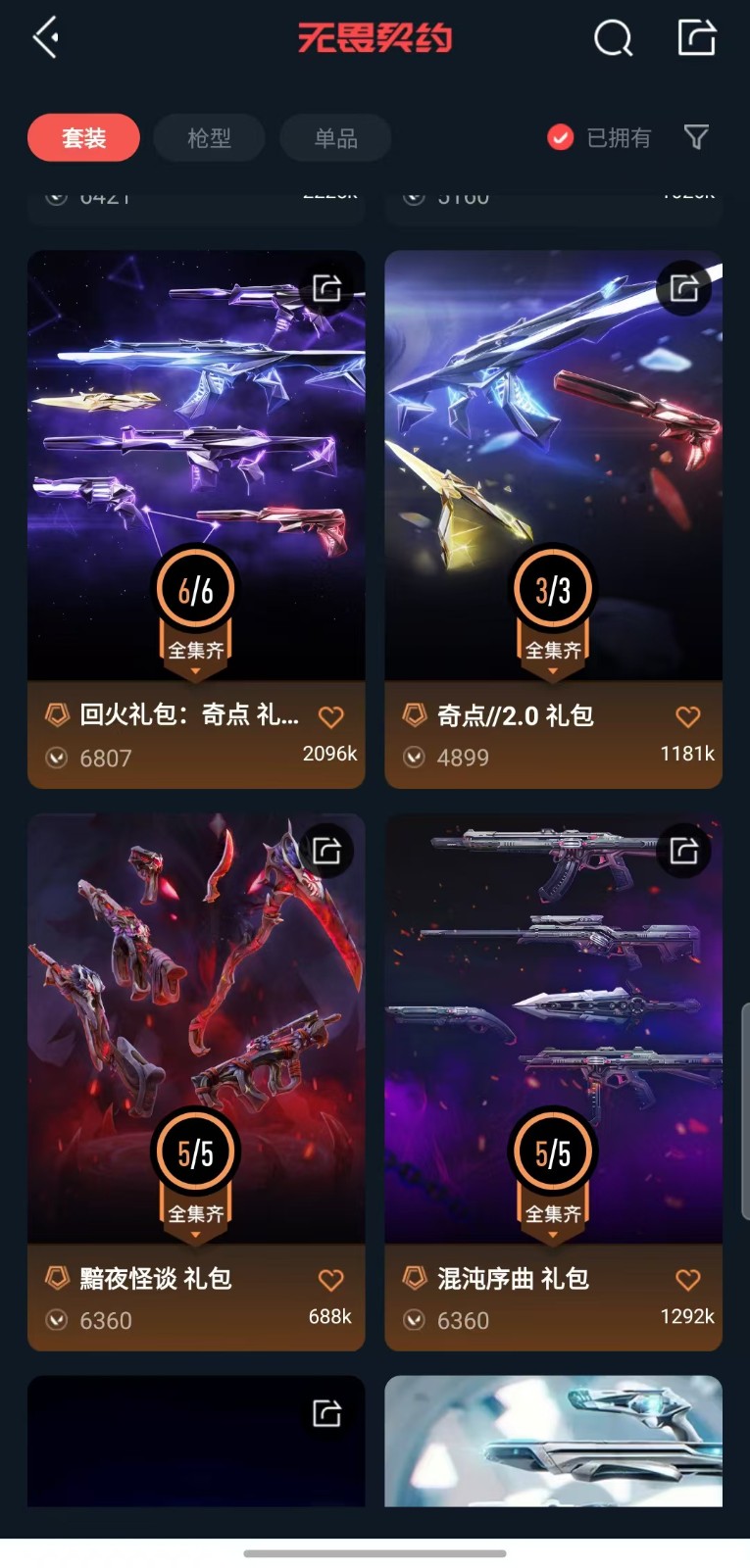The width and height of the screenshot is (750, 1568).
Task: Toggle the 已拥有 checkbox
Action: (x=560, y=138)
